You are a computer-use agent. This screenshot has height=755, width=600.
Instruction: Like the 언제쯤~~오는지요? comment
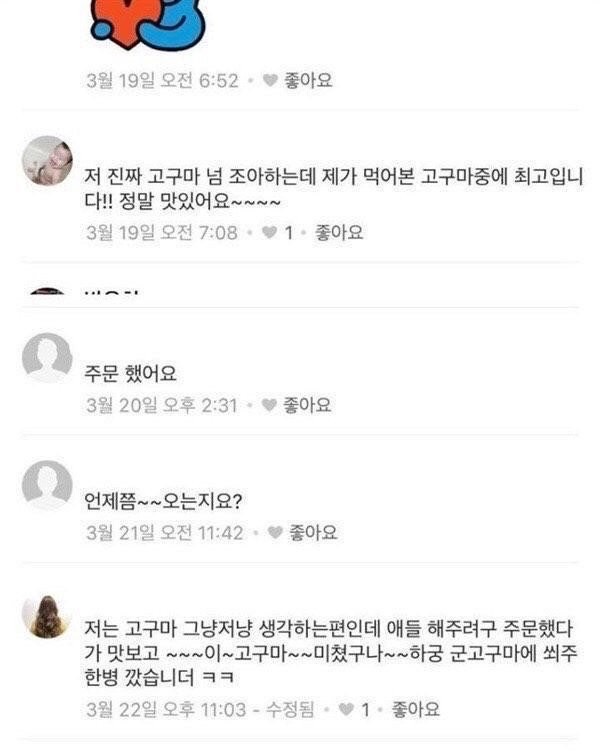click(x=313, y=533)
